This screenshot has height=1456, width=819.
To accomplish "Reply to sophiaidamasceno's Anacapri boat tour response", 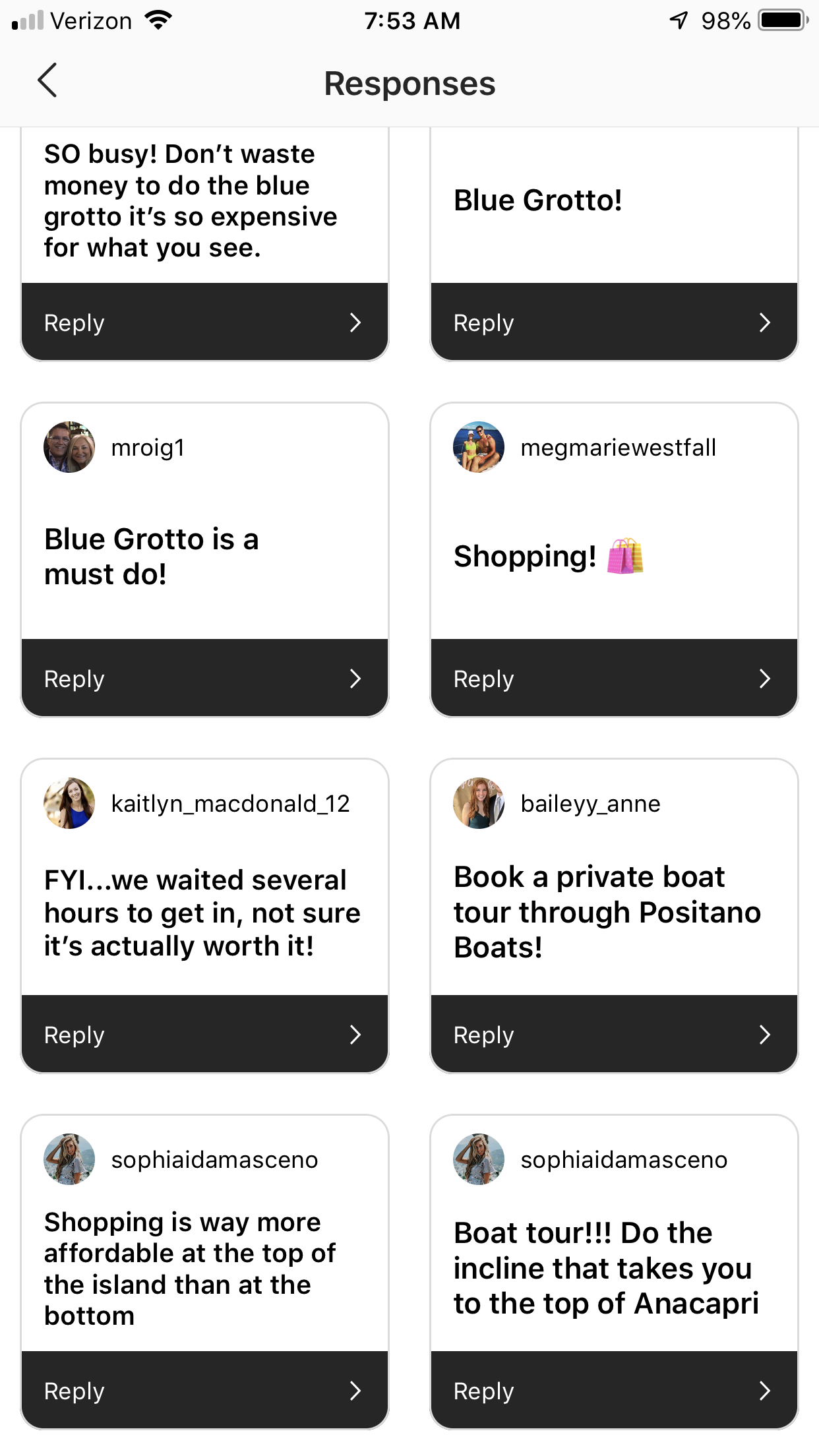I will 614,1391.
